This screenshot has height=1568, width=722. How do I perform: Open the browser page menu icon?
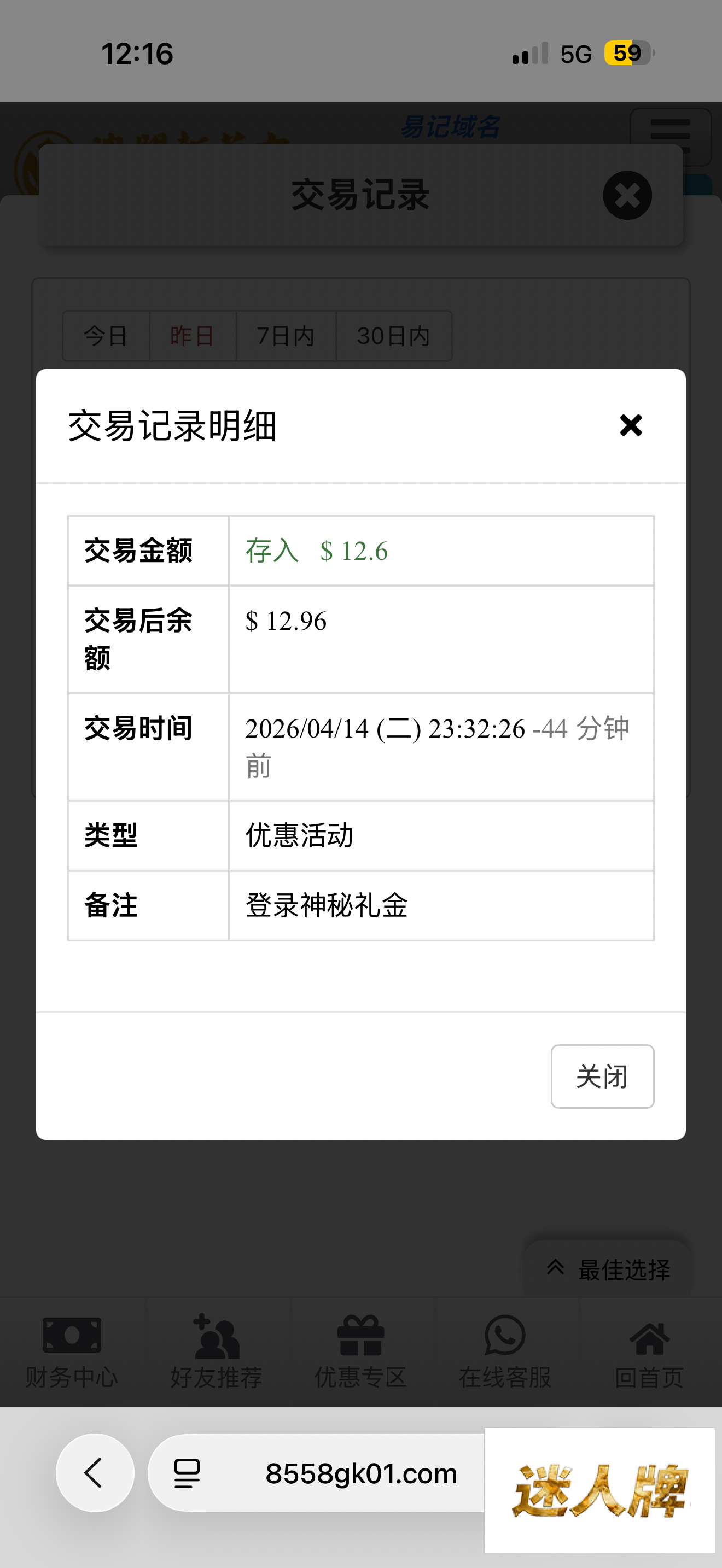pyautogui.click(x=187, y=1473)
